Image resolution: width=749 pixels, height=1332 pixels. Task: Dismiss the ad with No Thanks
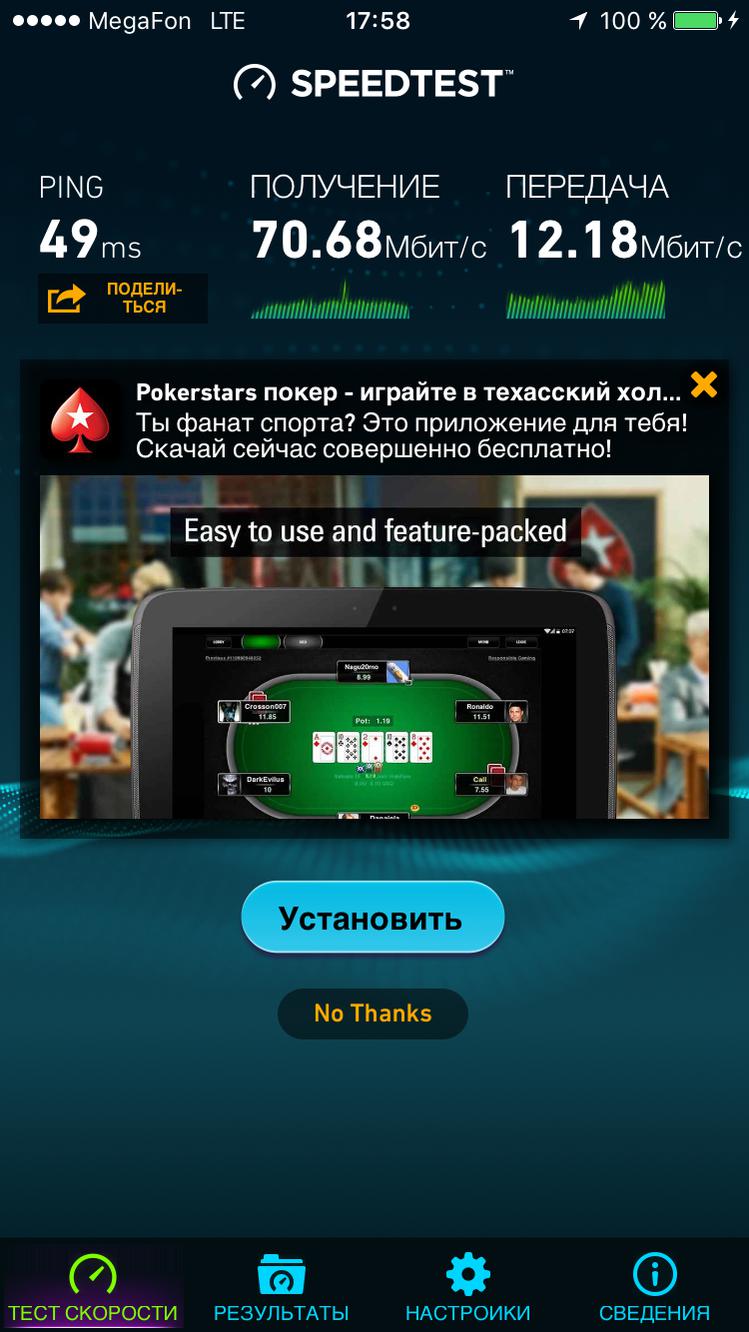click(x=372, y=1013)
